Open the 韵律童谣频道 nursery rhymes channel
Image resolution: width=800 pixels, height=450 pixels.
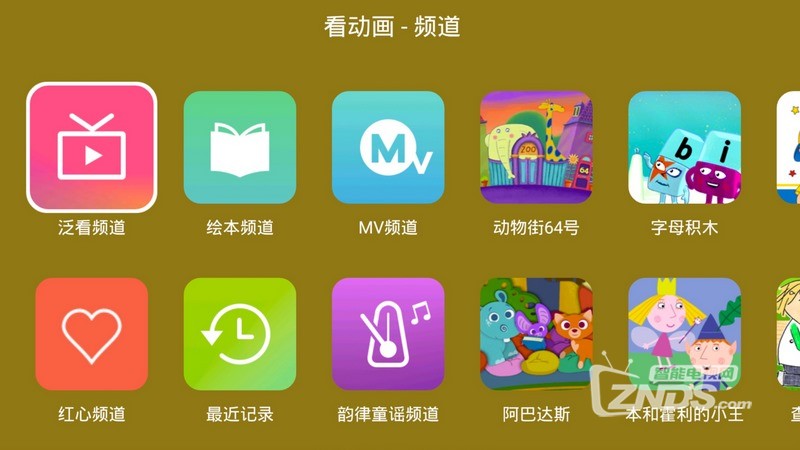pyautogui.click(x=387, y=334)
